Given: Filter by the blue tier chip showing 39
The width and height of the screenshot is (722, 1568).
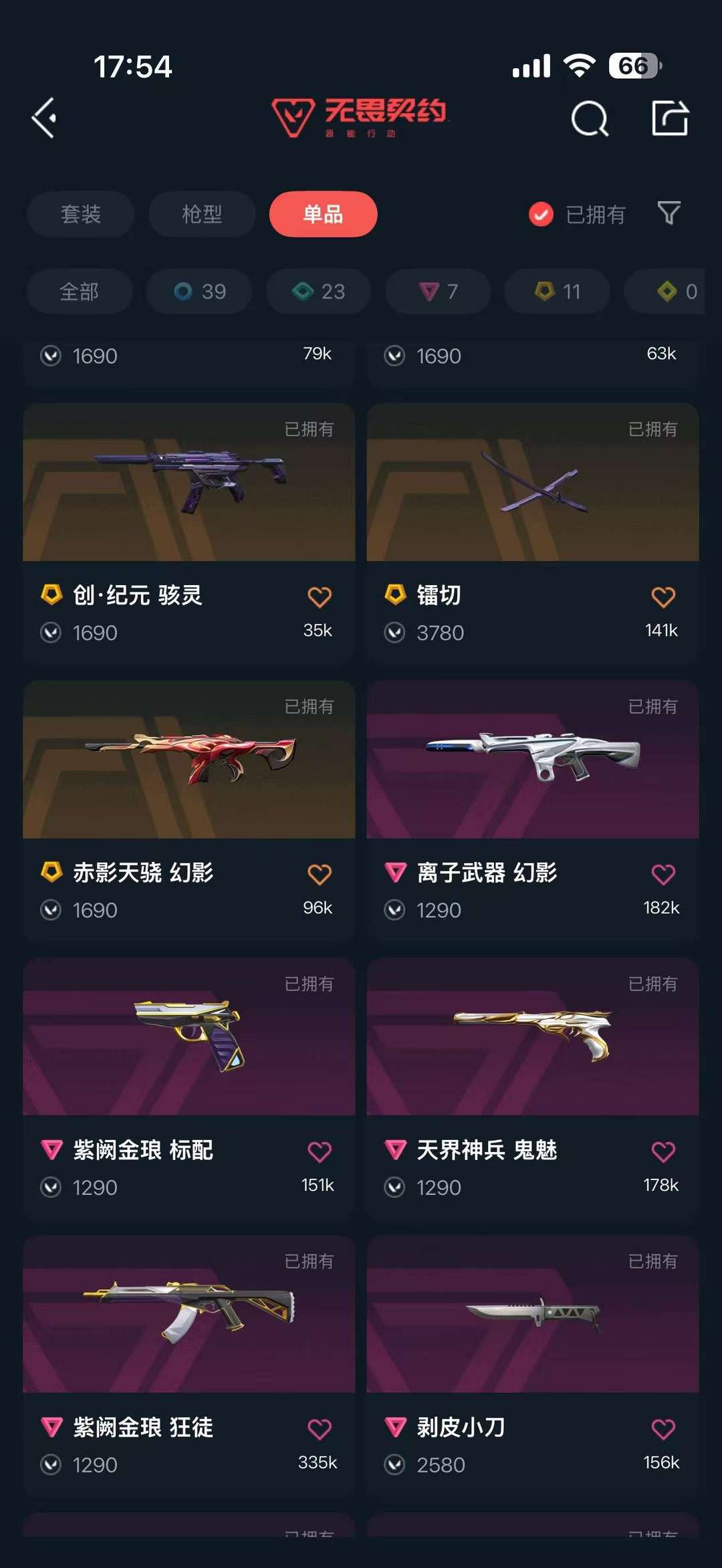Looking at the screenshot, I should click(199, 292).
